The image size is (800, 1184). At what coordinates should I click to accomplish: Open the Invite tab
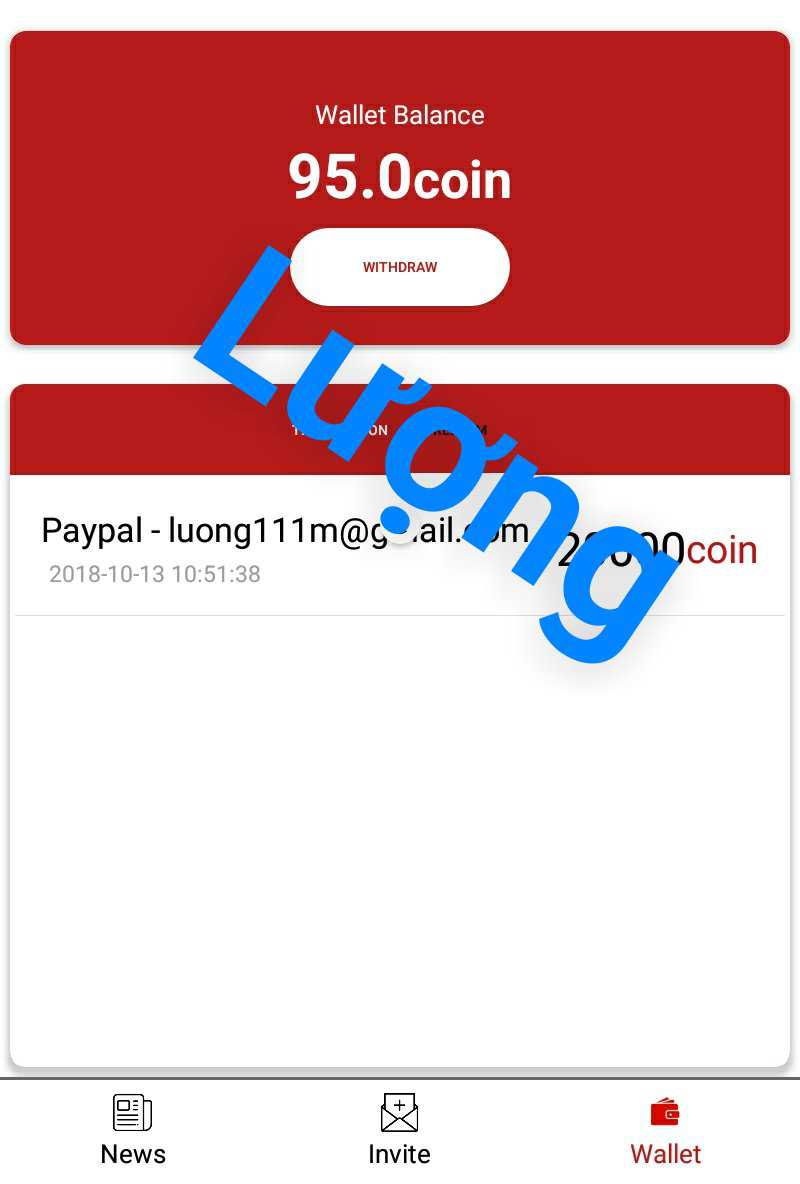click(x=399, y=1130)
